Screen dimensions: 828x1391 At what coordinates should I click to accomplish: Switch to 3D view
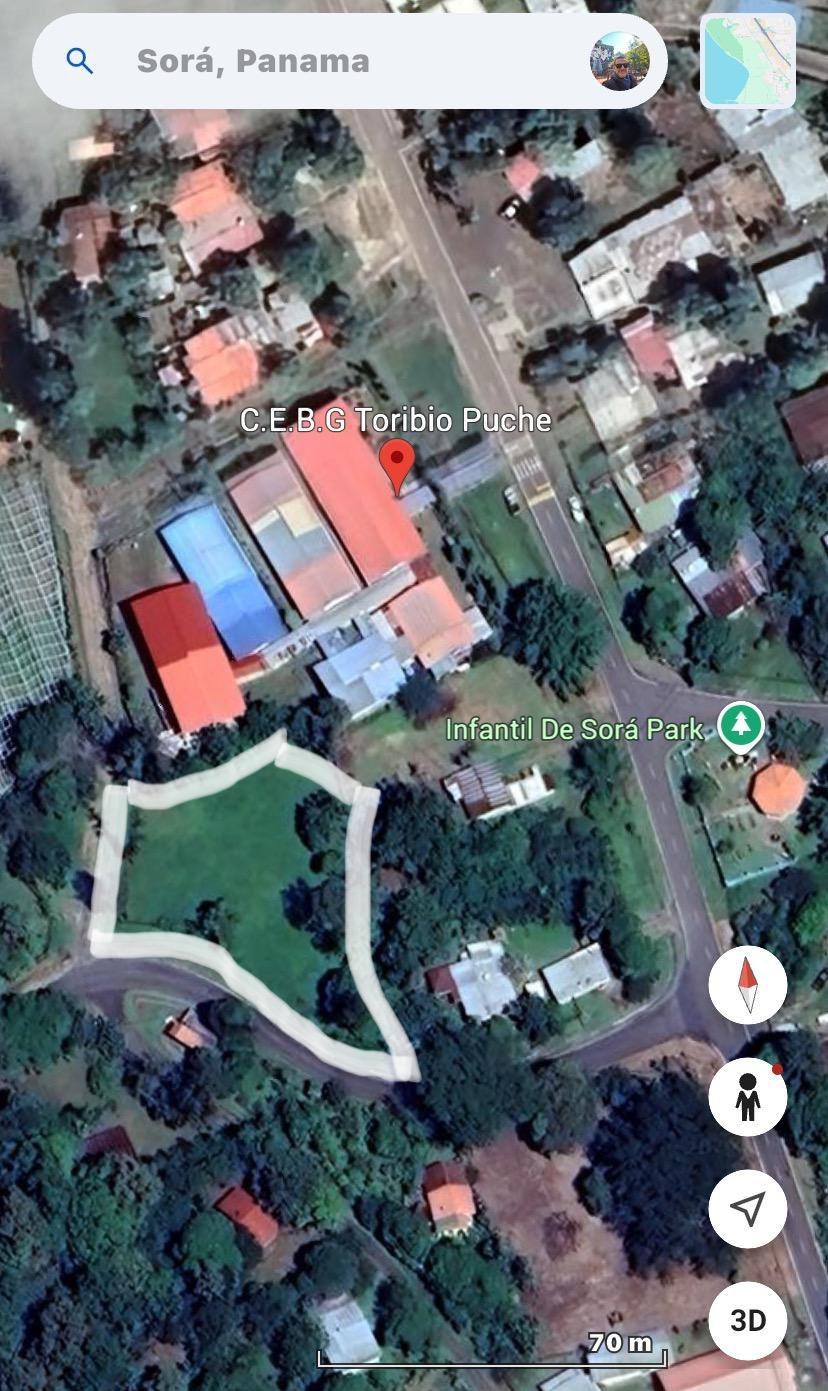pyautogui.click(x=748, y=1321)
